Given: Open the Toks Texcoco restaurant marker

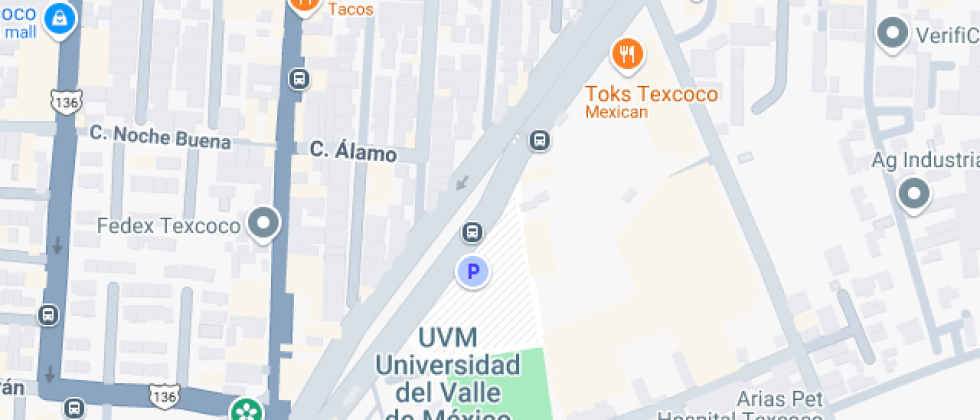Looking at the screenshot, I should tap(627, 54).
